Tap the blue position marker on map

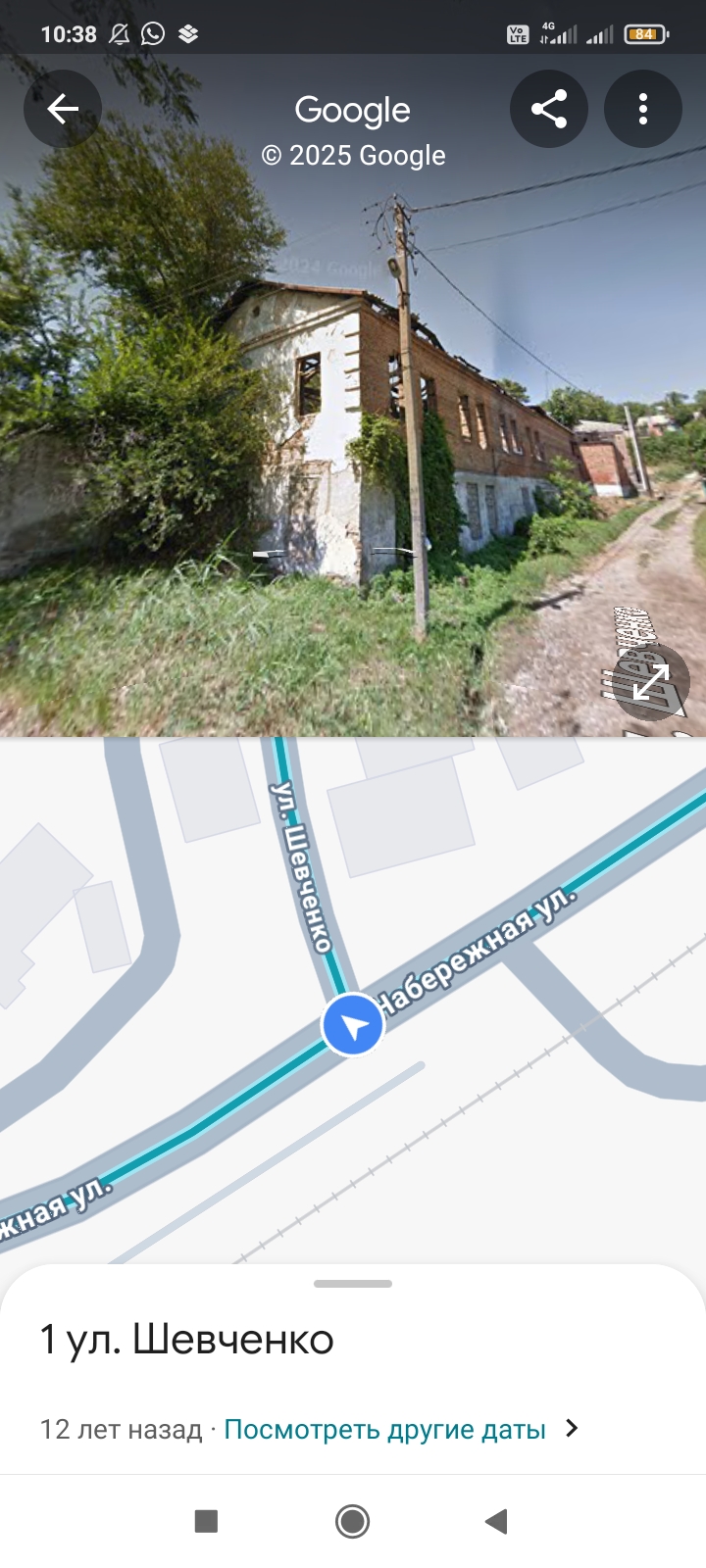click(x=353, y=1025)
